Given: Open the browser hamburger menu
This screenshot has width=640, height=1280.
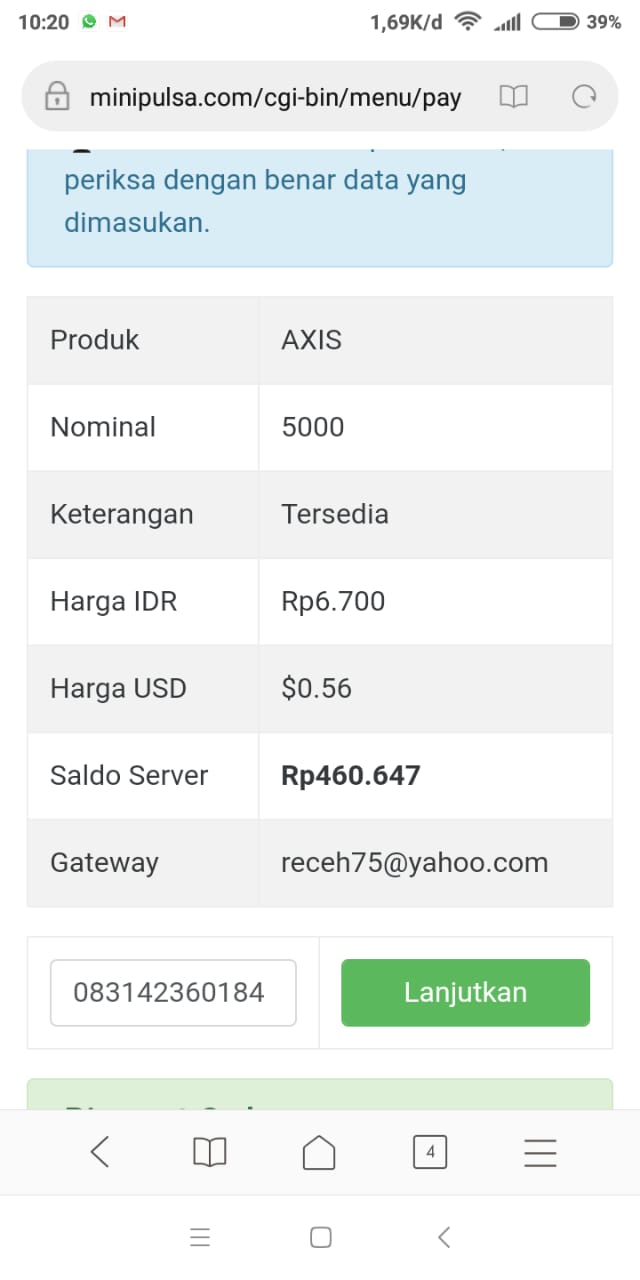Looking at the screenshot, I should [x=540, y=1153].
